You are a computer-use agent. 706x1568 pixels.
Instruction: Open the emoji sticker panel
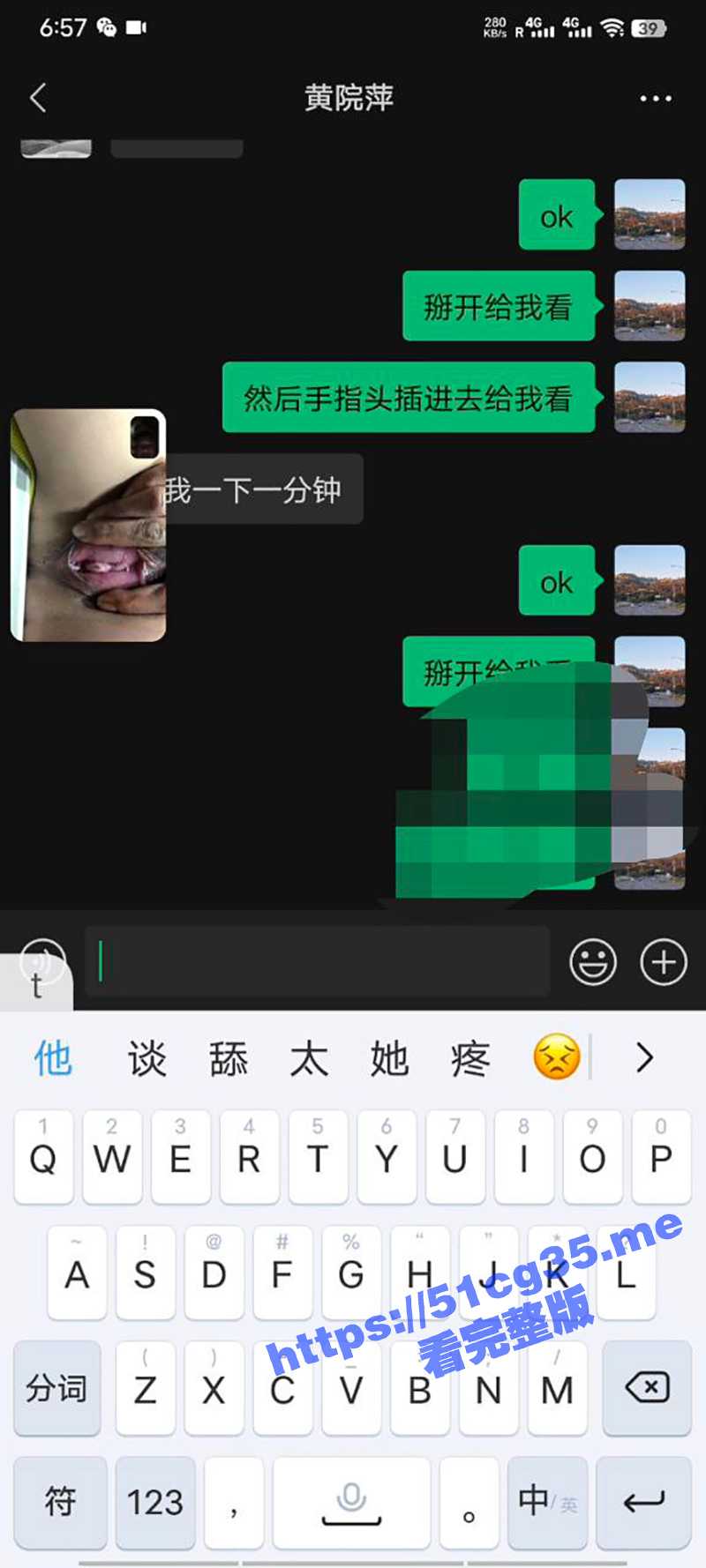pos(592,962)
